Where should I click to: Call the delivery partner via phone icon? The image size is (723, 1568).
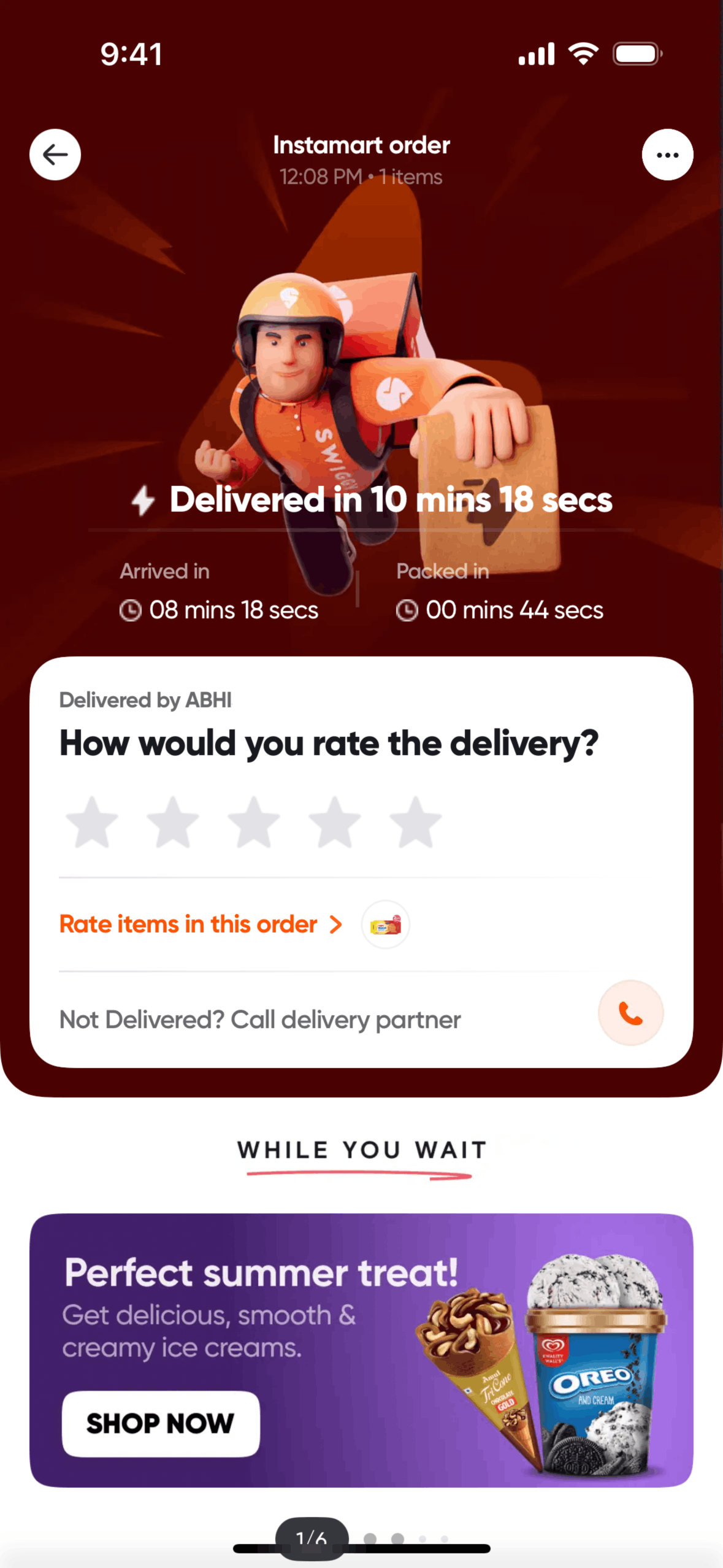point(630,1013)
